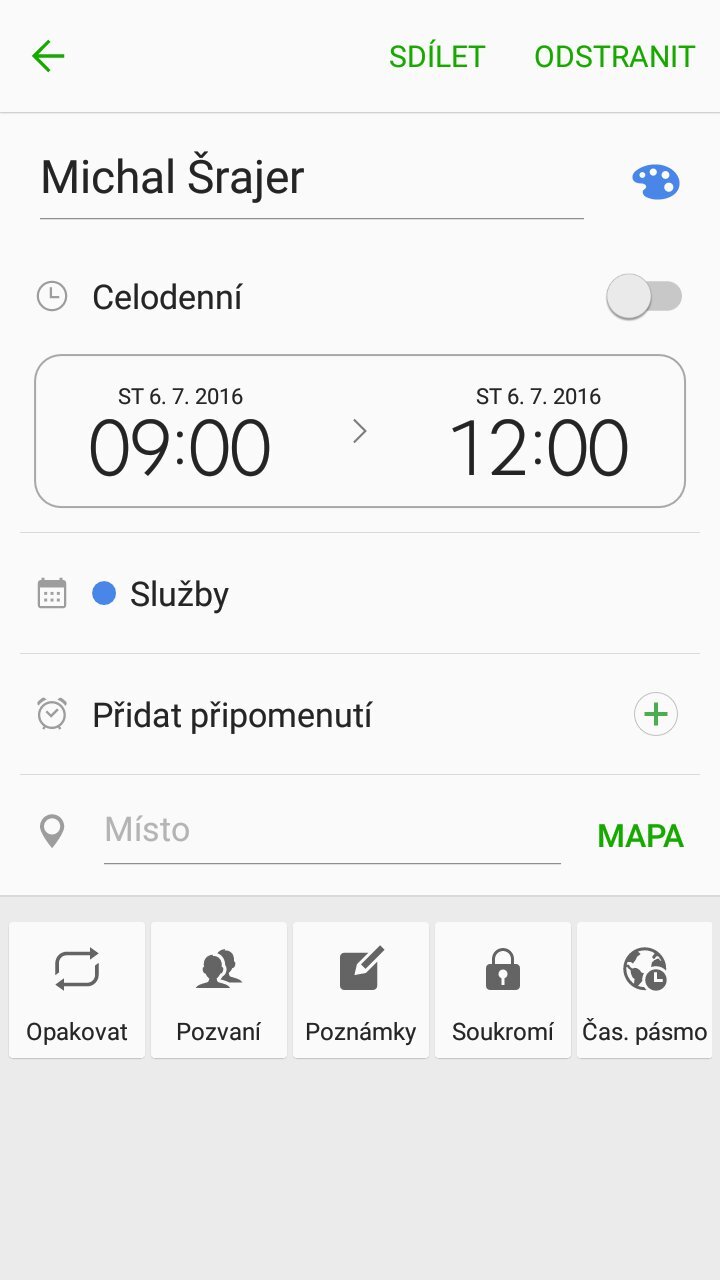Open MAPA to pick a location
Image resolution: width=720 pixels, height=1280 pixels.
pos(640,836)
